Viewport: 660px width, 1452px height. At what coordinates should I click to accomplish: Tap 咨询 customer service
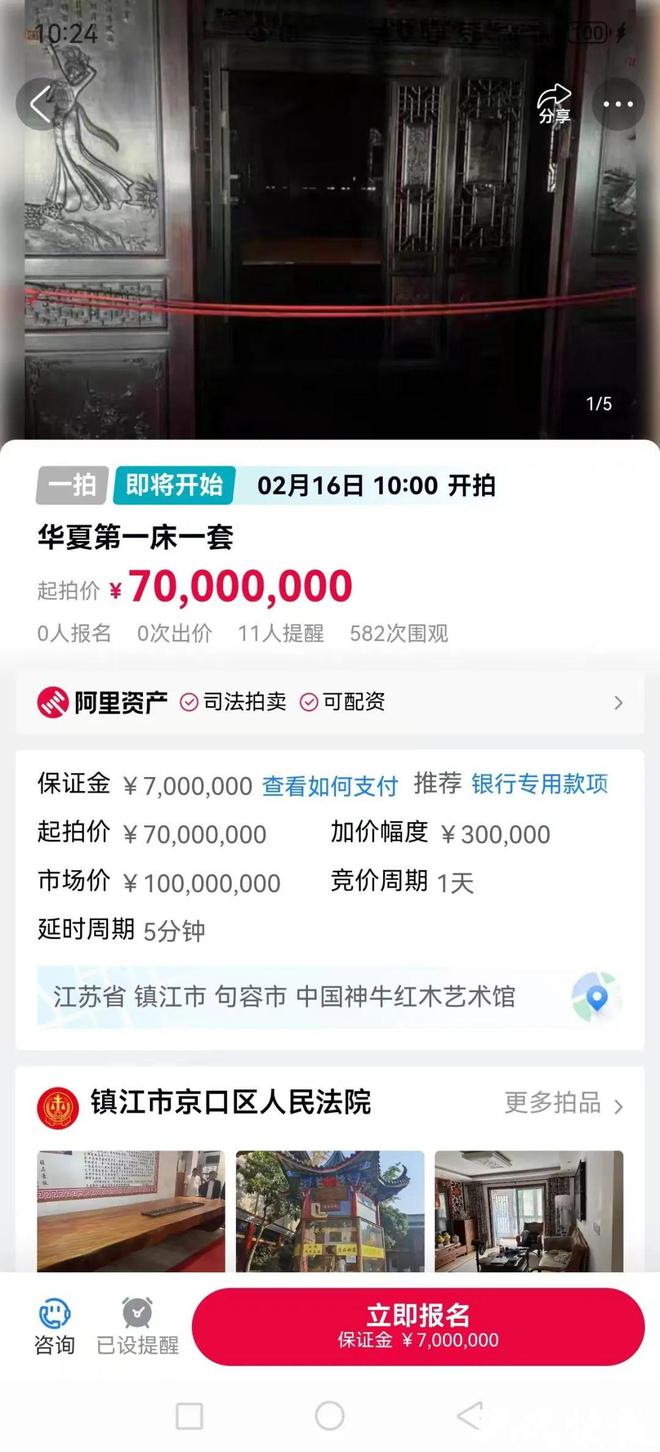(54, 1326)
